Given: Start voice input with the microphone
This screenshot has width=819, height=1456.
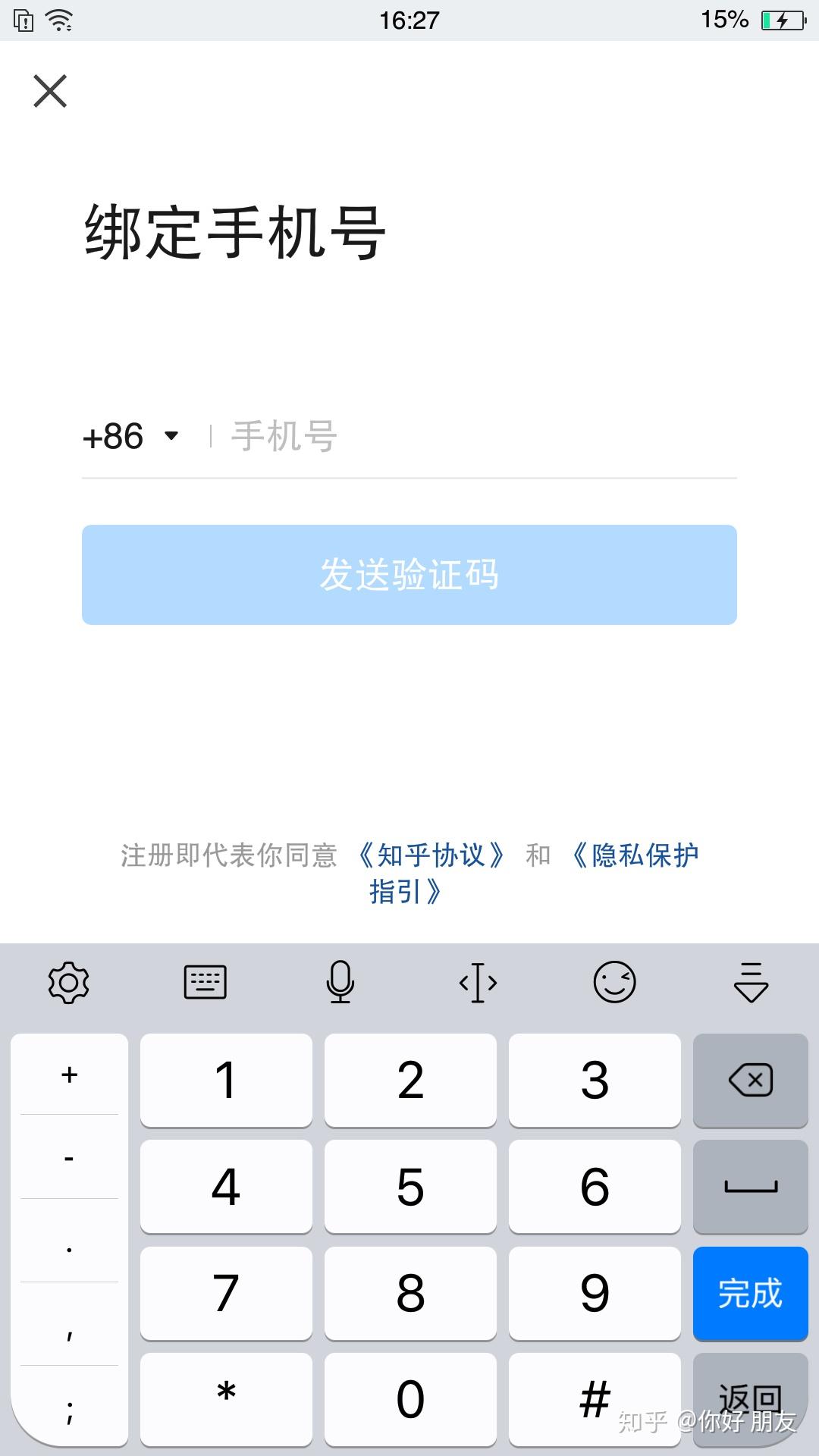Looking at the screenshot, I should click(340, 983).
